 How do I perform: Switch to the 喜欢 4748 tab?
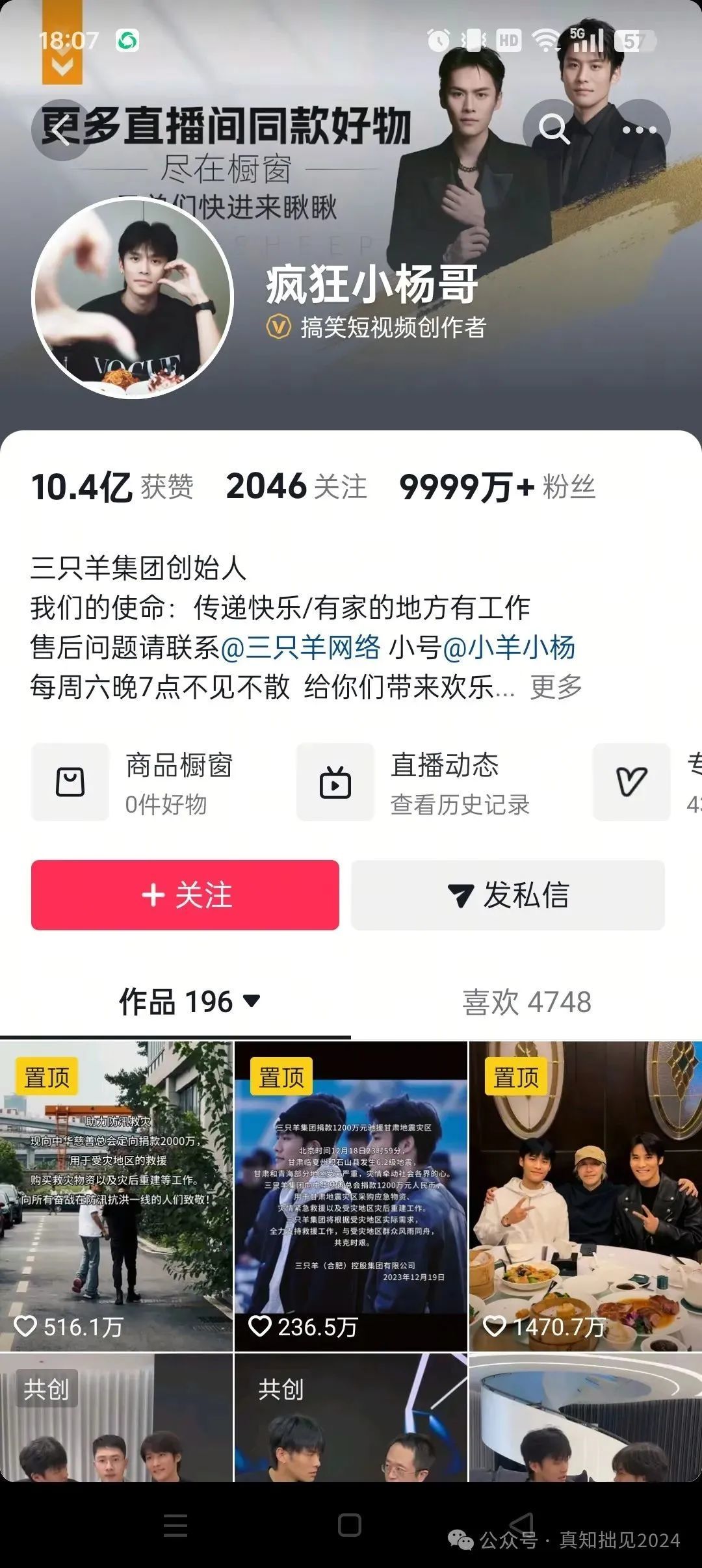(526, 1002)
